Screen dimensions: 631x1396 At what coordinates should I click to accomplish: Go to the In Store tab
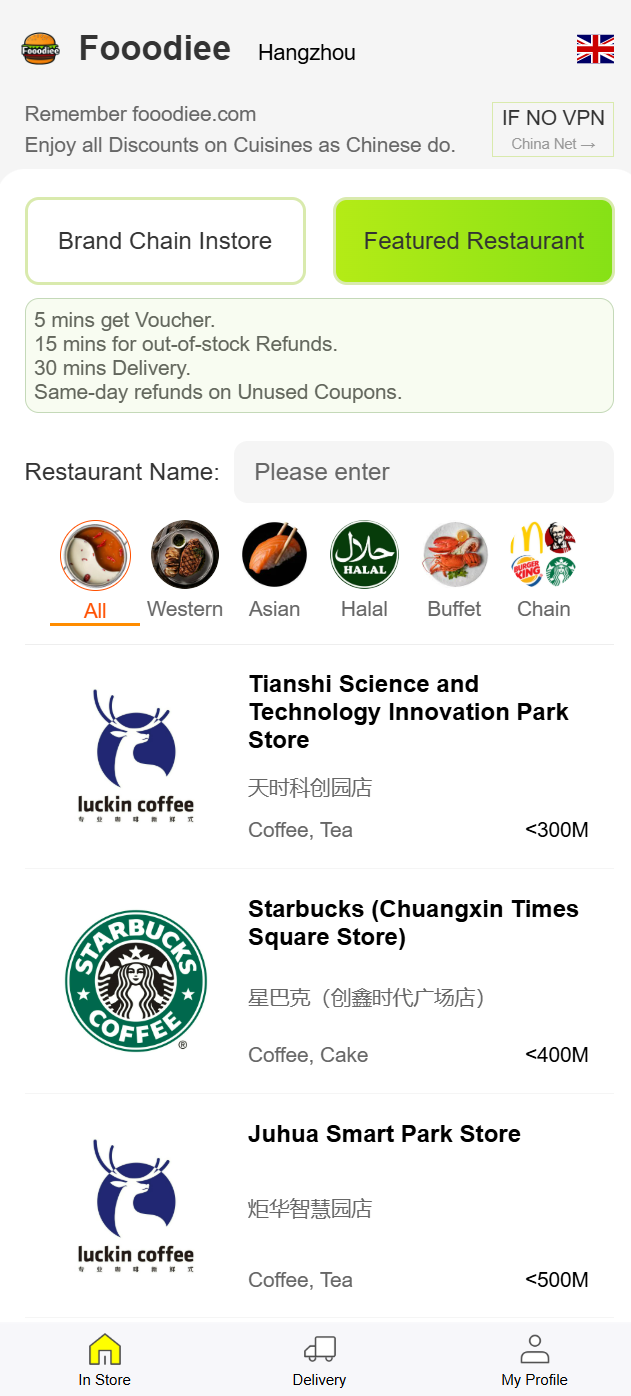105,1360
